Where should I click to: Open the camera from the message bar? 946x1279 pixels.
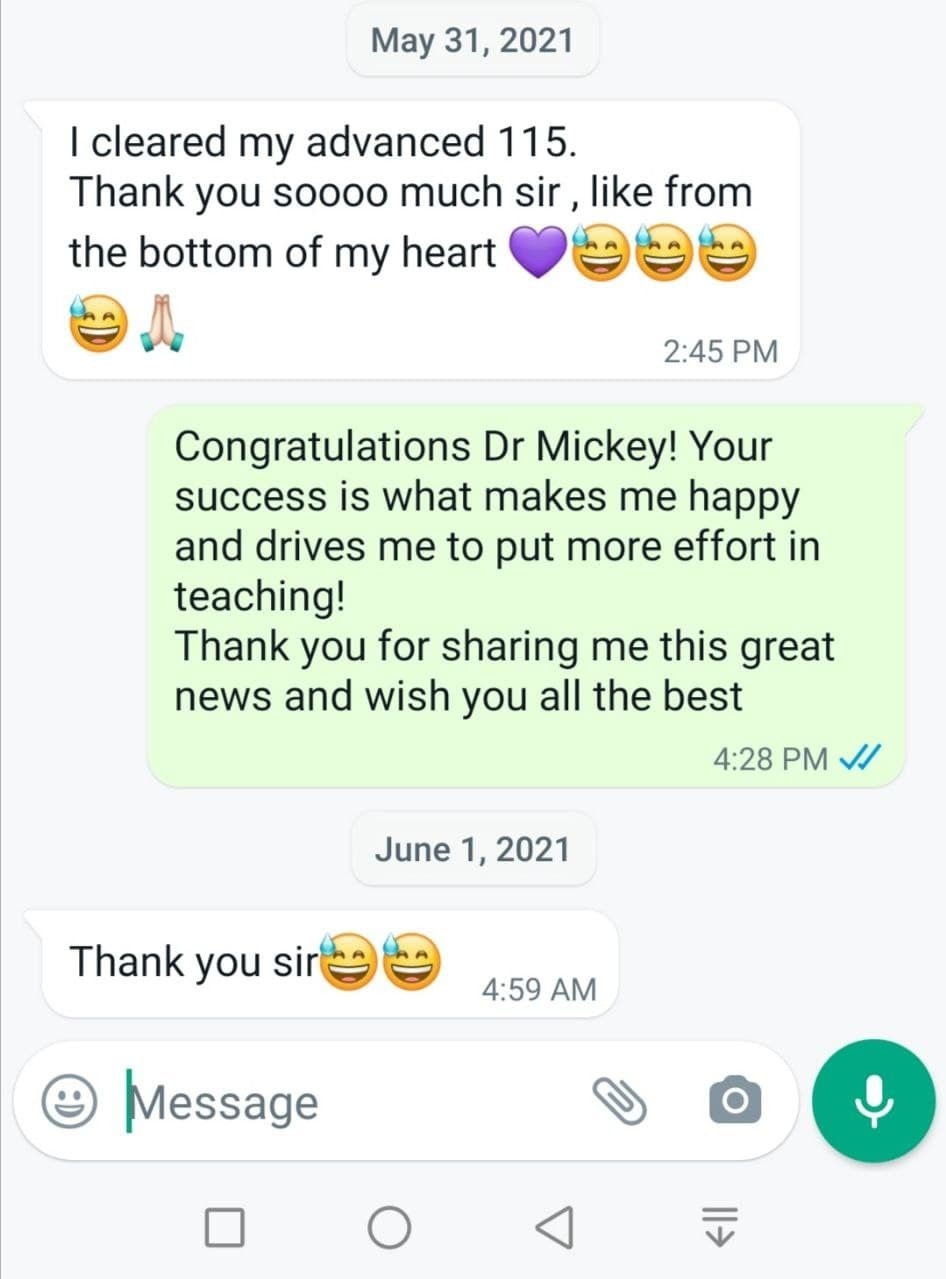(x=735, y=1101)
